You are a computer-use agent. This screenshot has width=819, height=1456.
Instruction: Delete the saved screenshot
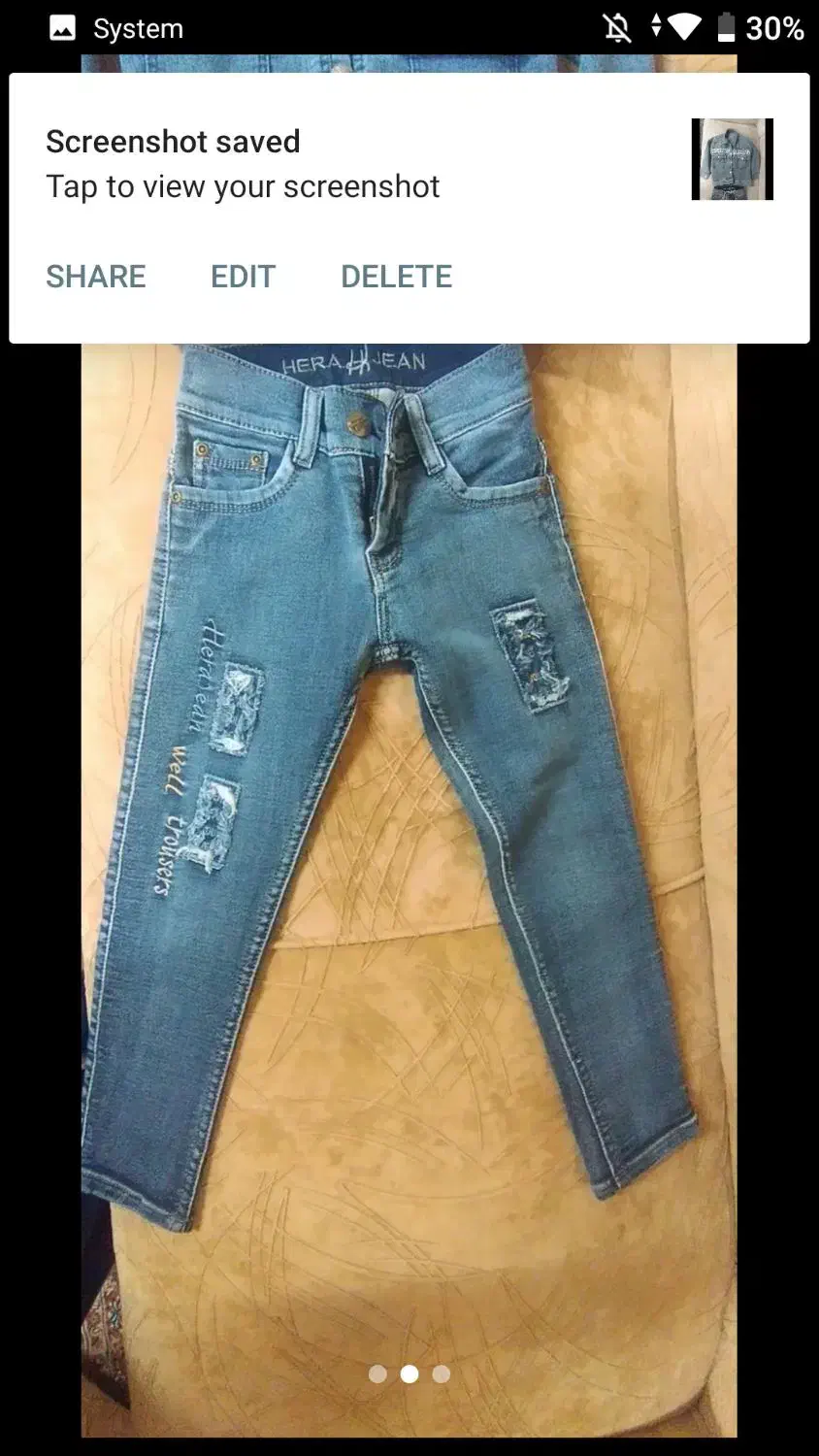pyautogui.click(x=396, y=277)
